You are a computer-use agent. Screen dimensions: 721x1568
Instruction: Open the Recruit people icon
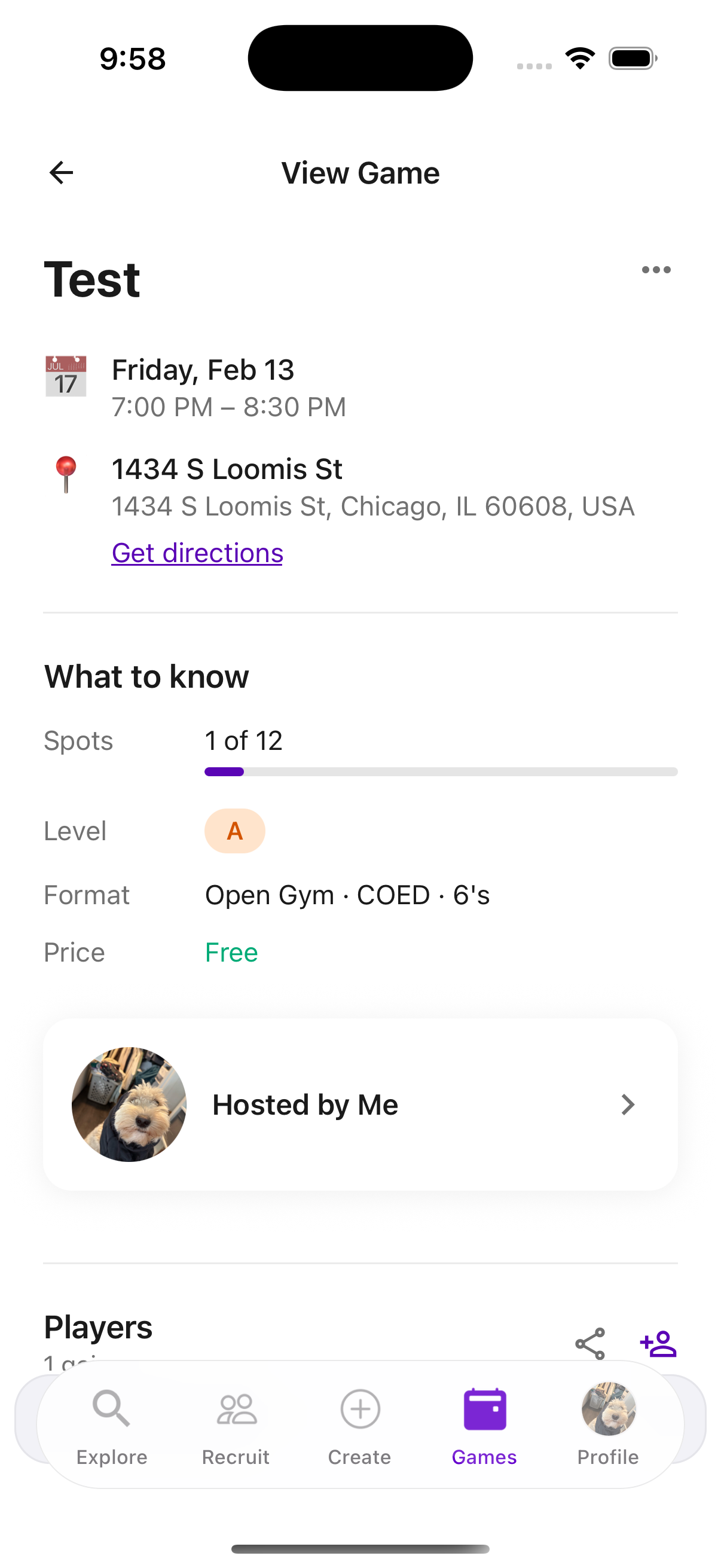(236, 1409)
